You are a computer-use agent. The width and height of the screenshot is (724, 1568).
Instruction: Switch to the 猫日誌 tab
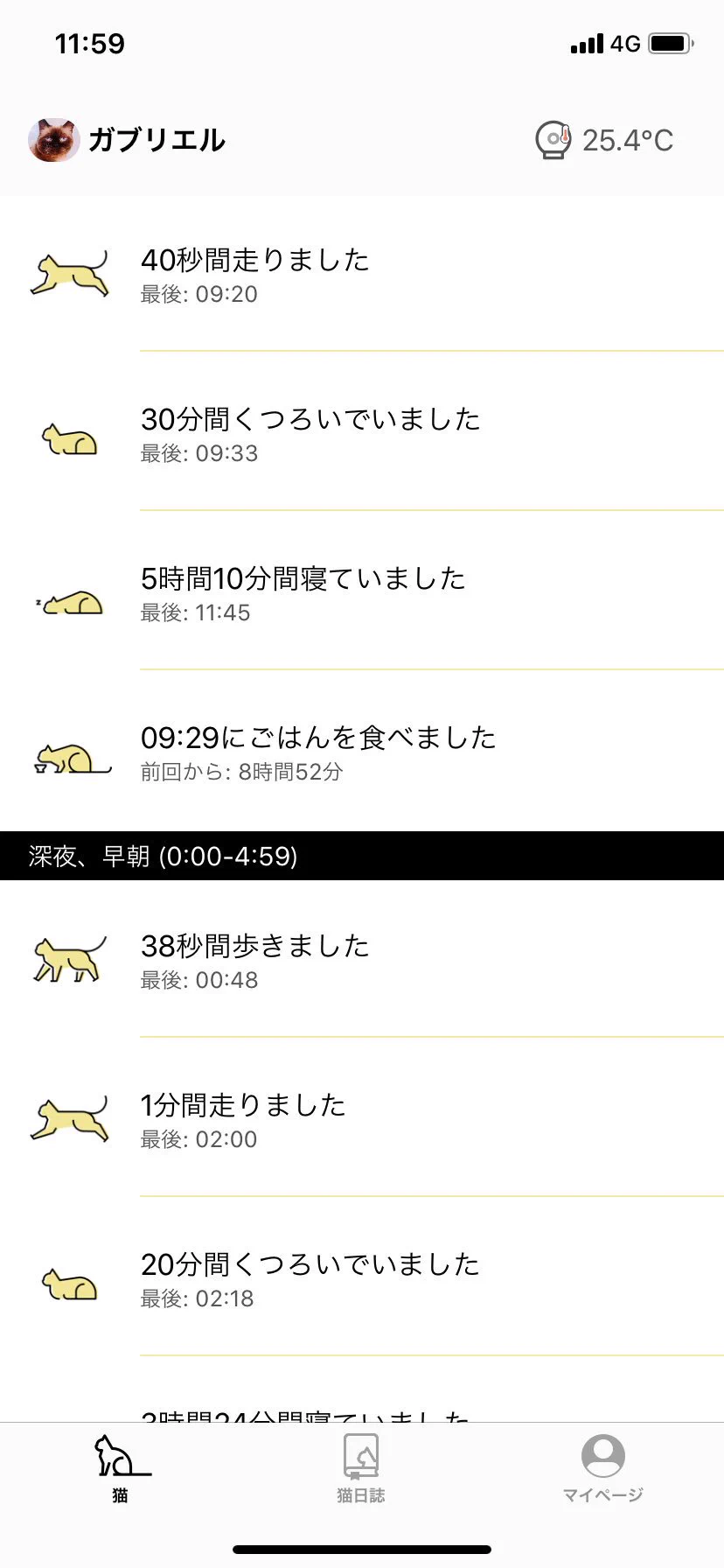pos(361,1469)
